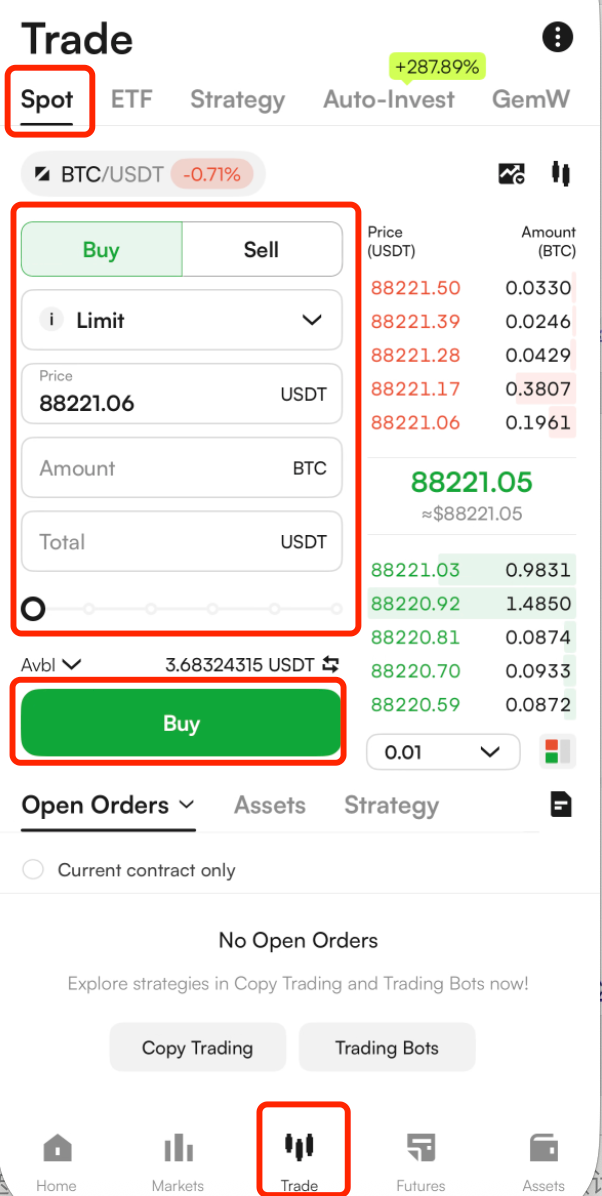Edit the Price field

(181, 394)
